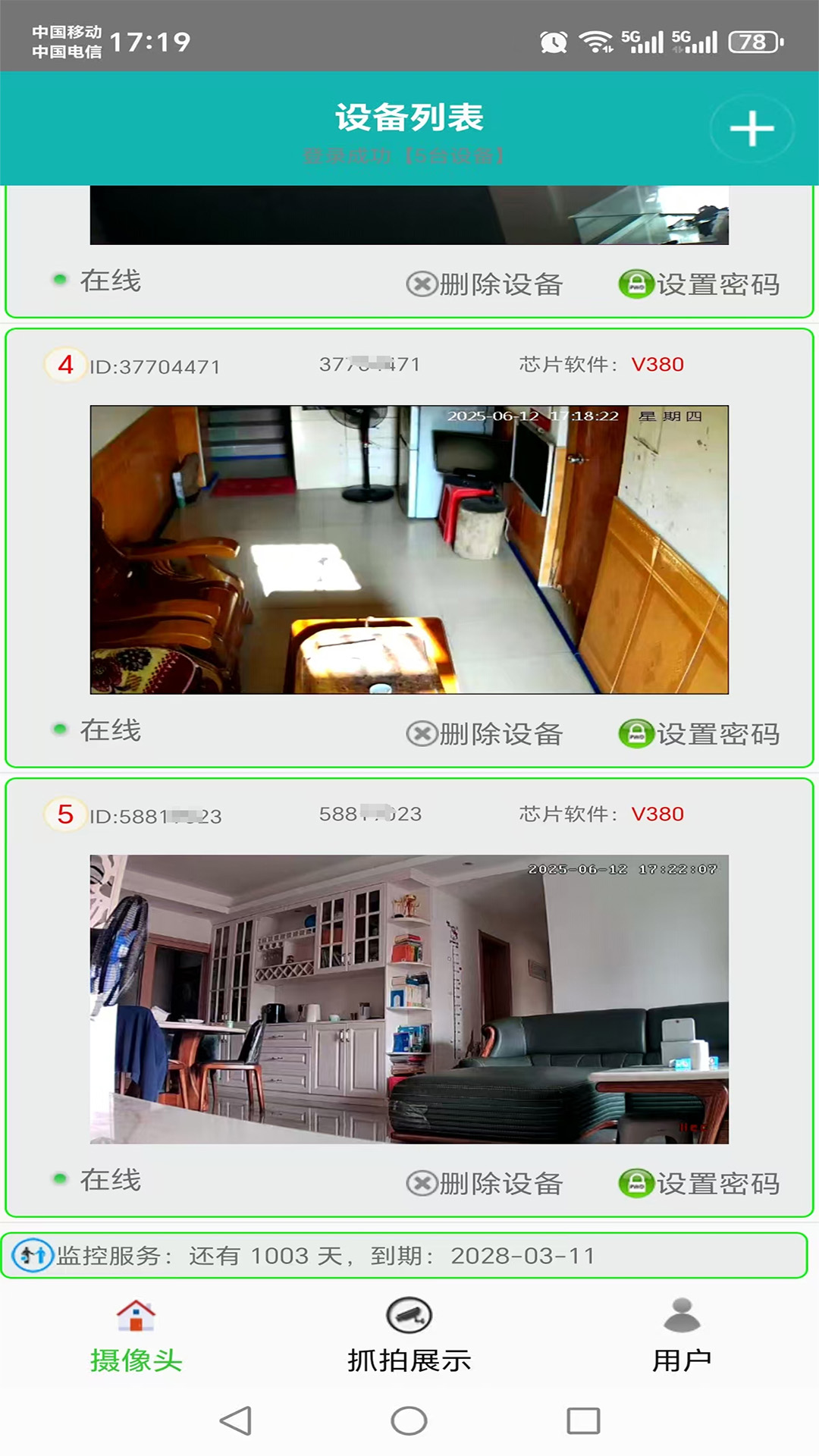The width and height of the screenshot is (819, 1456).
Task: Go back with the system back button
Action: 236,1420
